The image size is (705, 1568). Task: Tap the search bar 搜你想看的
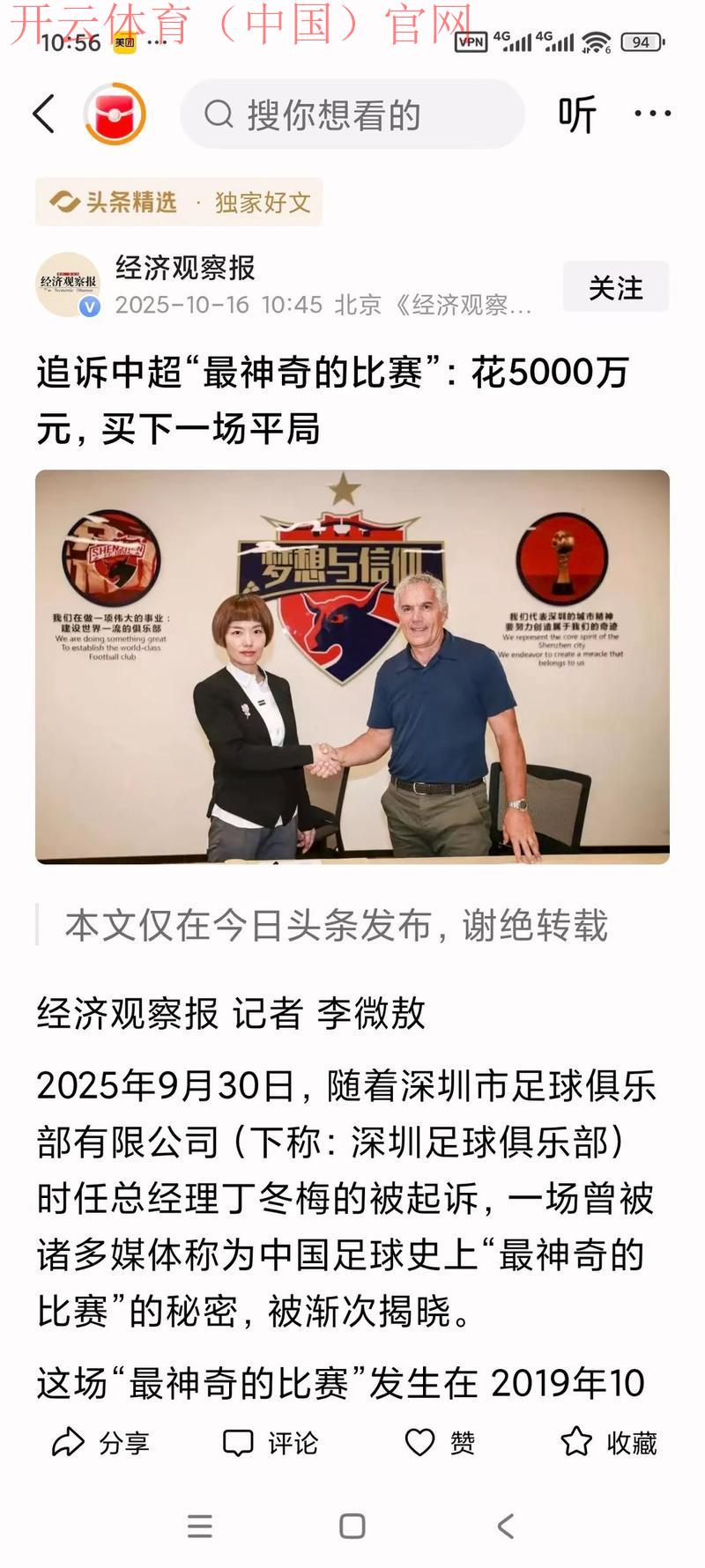[x=352, y=115]
